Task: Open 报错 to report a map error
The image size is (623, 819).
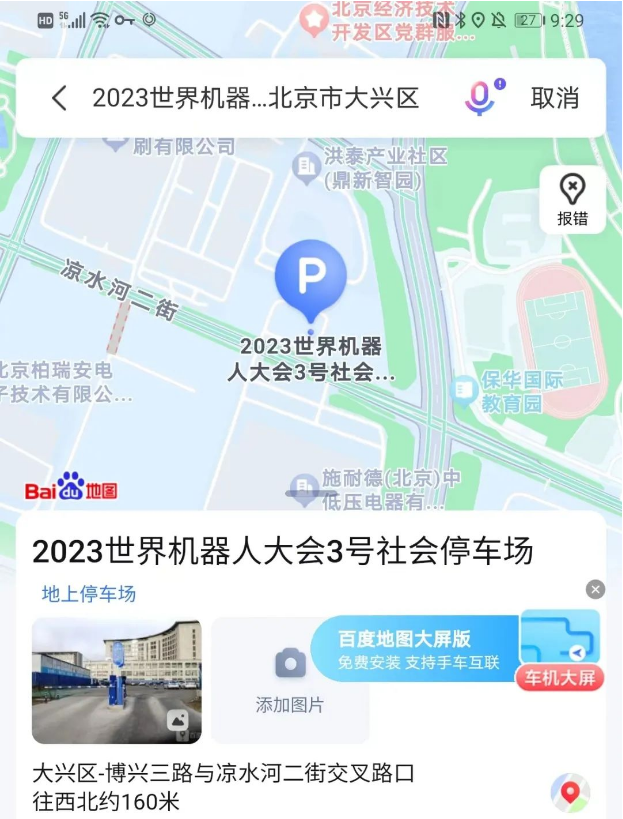Action: pos(572,199)
